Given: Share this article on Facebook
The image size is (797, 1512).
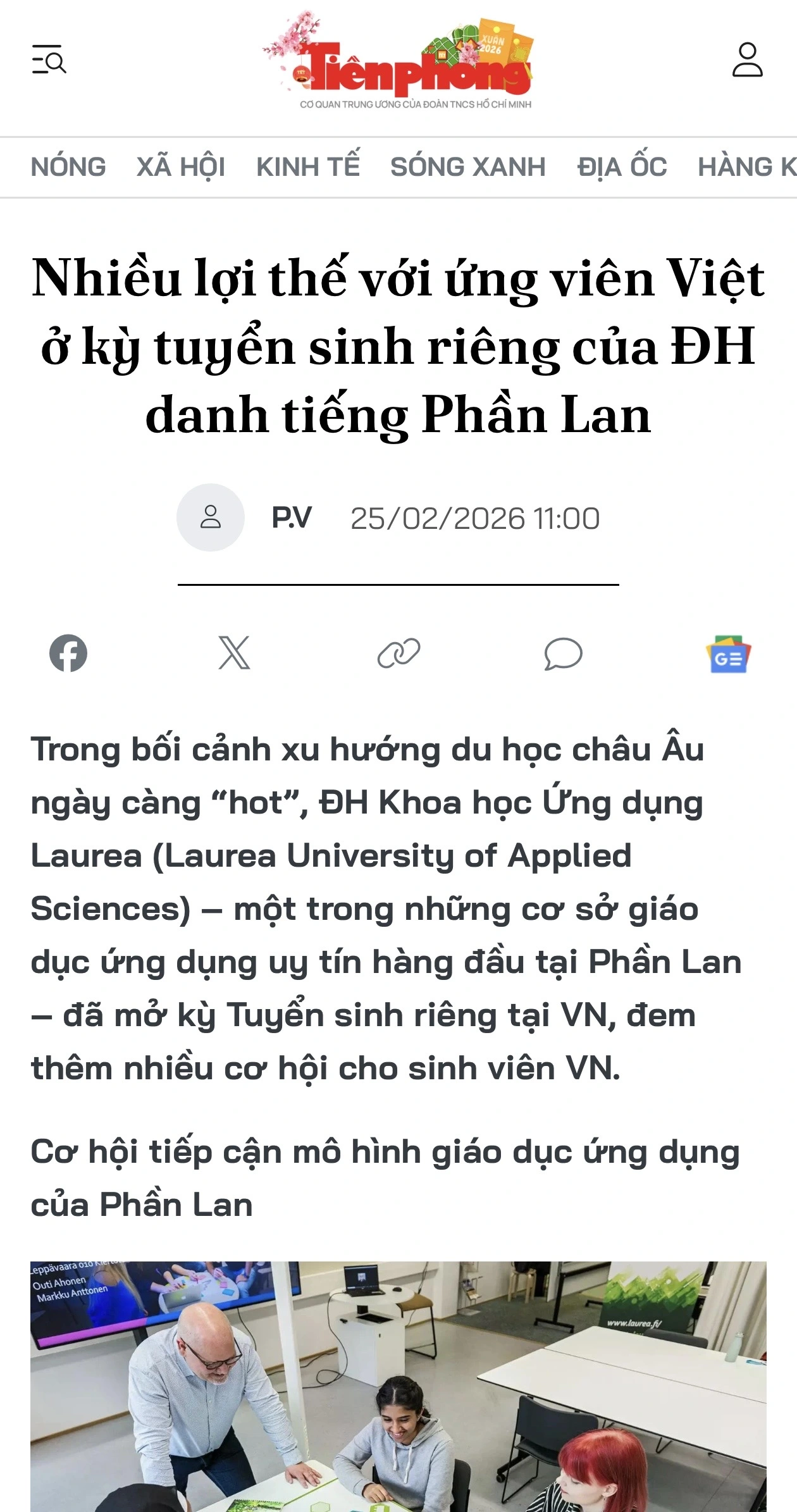Looking at the screenshot, I should [68, 653].
